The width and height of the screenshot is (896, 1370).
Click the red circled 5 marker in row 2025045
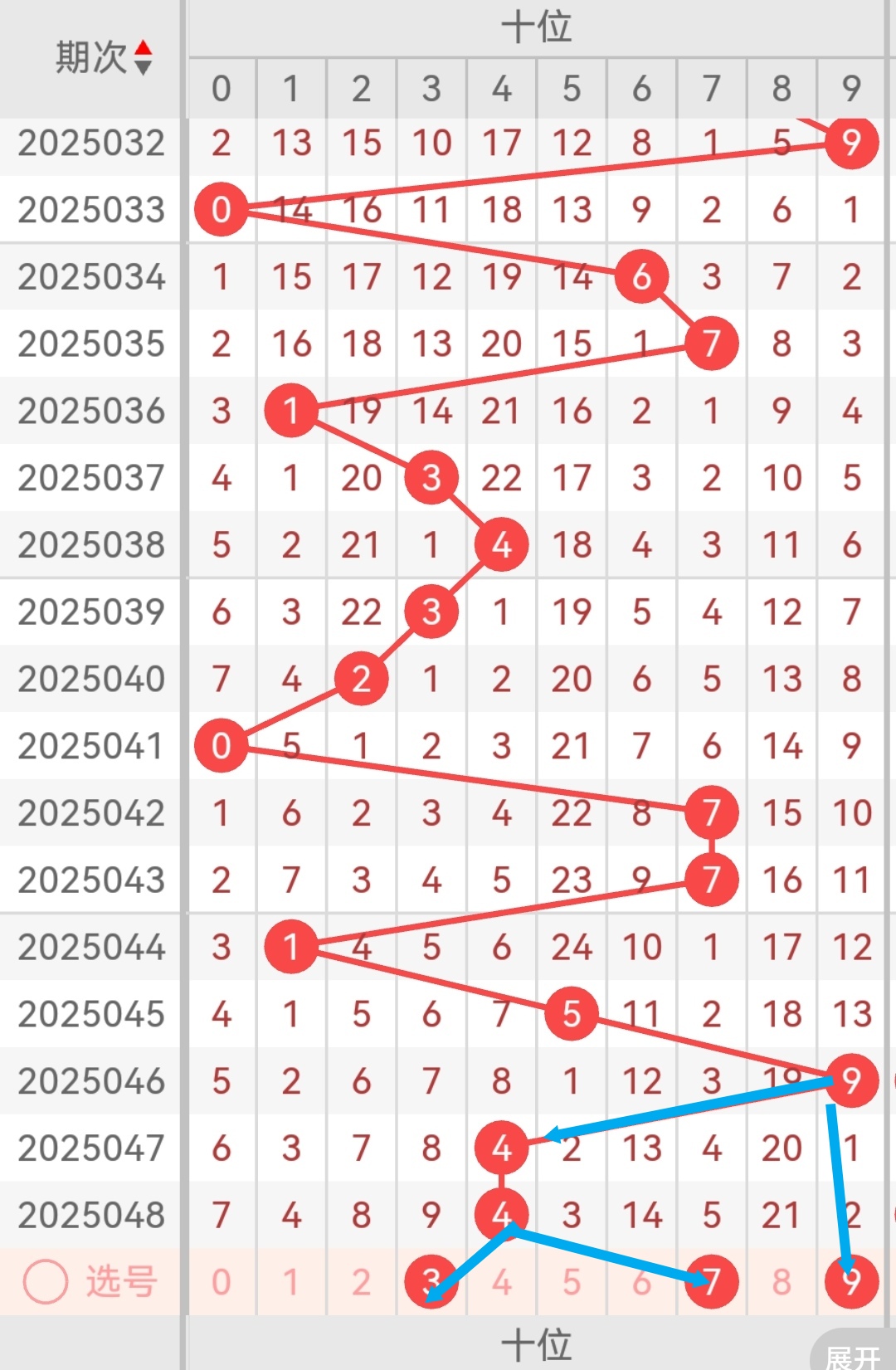[571, 1014]
